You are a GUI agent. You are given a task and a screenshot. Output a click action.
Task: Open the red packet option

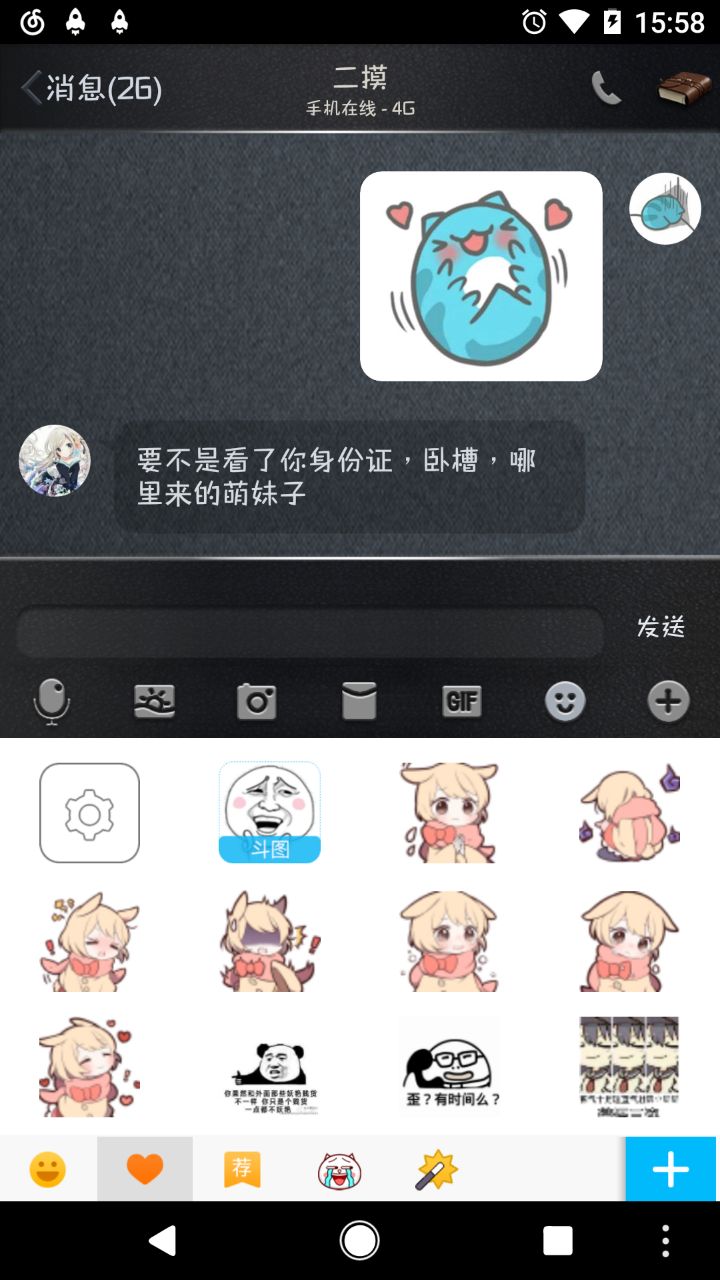pyautogui.click(x=359, y=701)
